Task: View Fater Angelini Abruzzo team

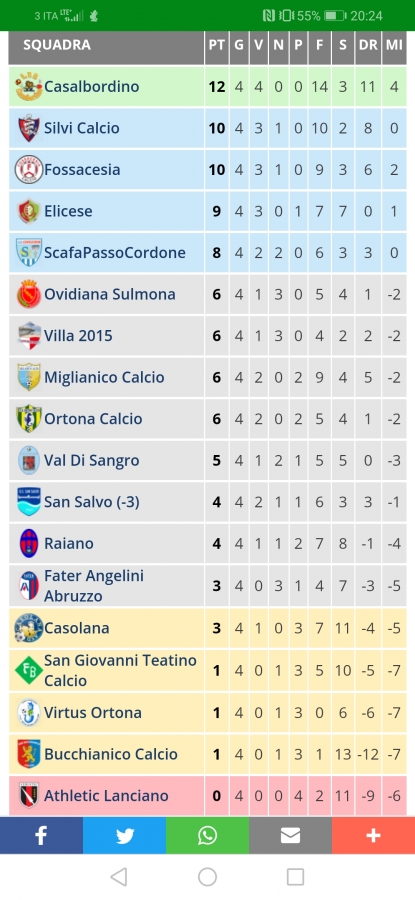Action: (x=94, y=586)
